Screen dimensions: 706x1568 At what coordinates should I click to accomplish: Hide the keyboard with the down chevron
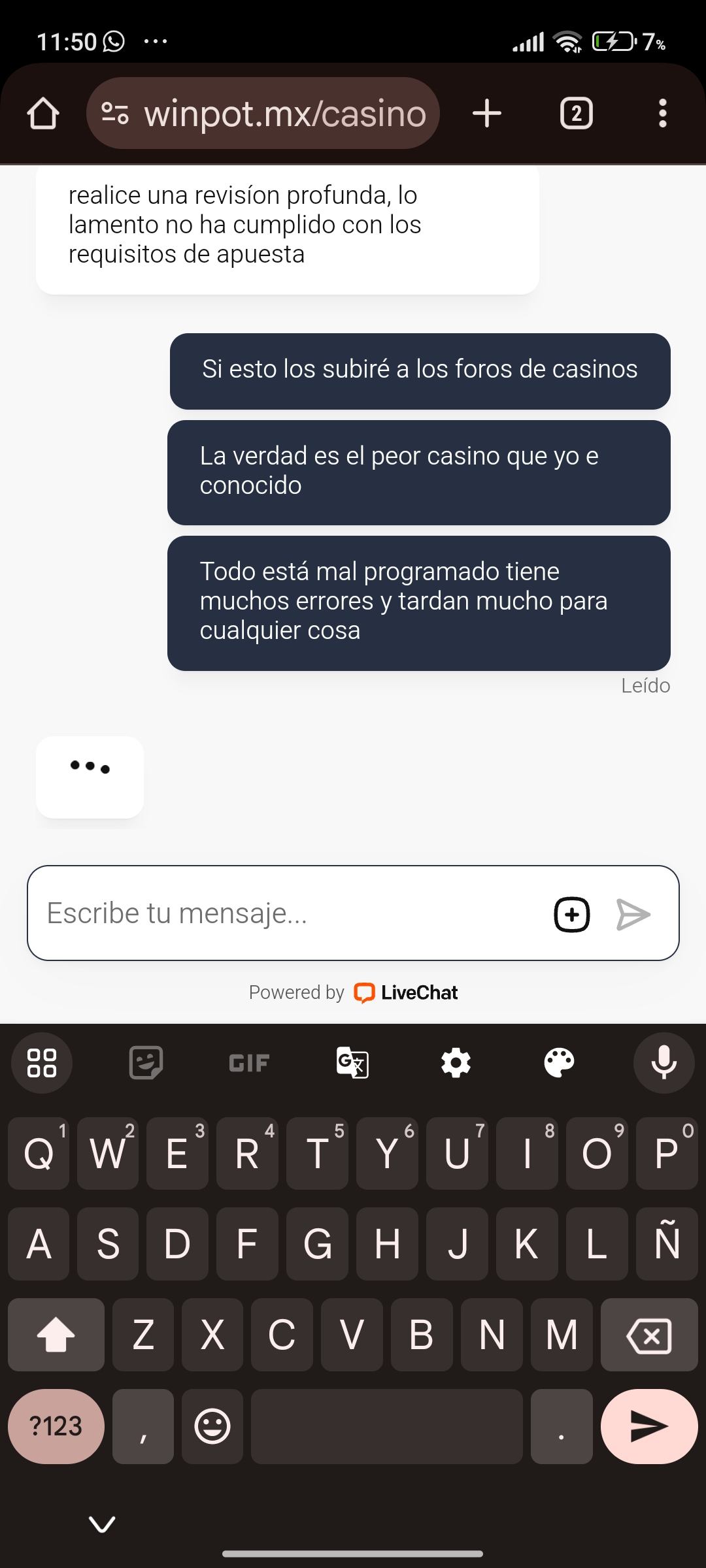[102, 1524]
